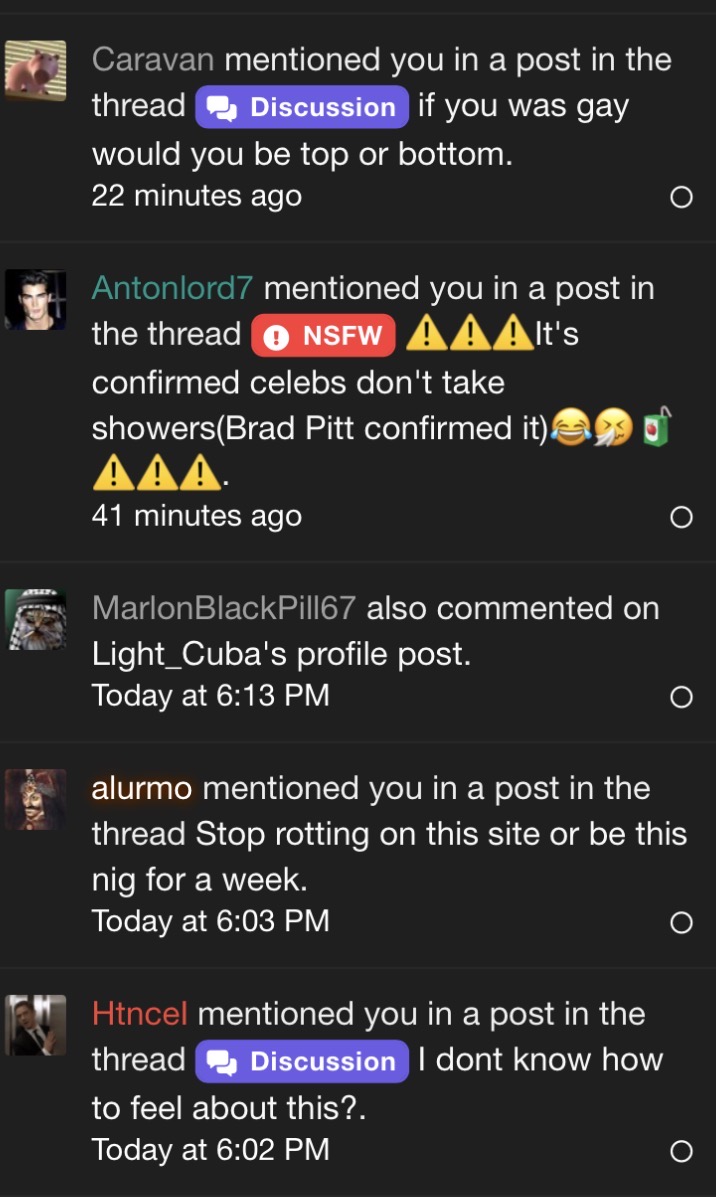Open Light_Cuba's profile post

tap(280, 654)
